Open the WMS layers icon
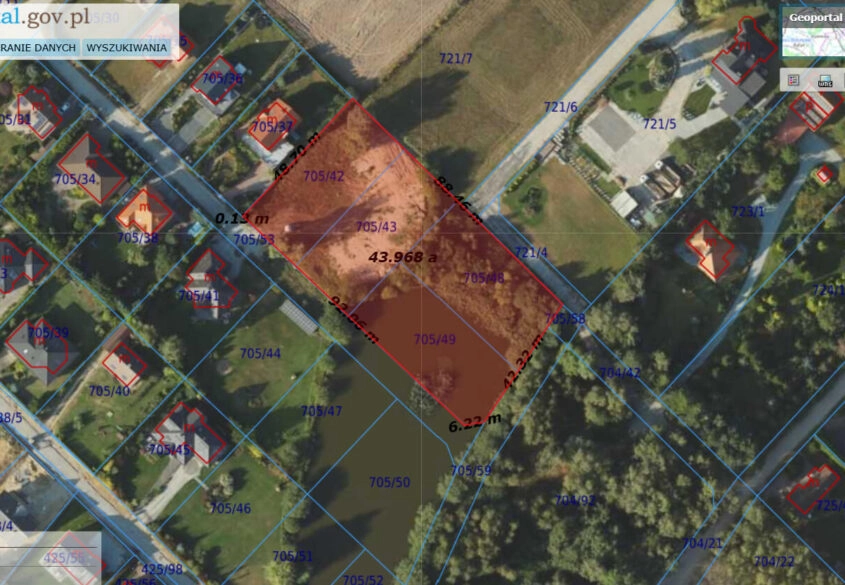The image size is (845, 585). (825, 81)
